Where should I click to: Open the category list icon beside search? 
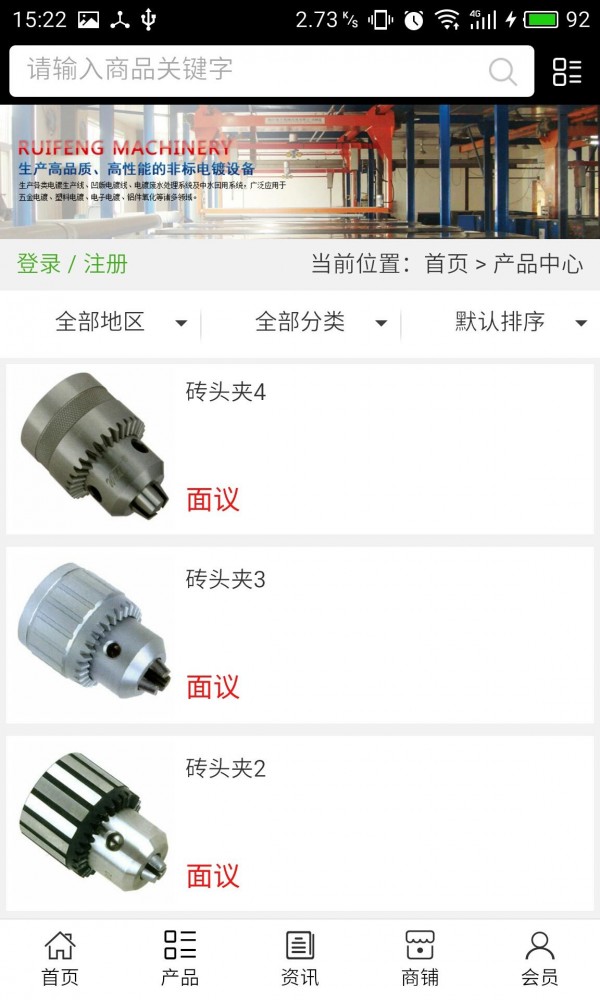tap(567, 71)
